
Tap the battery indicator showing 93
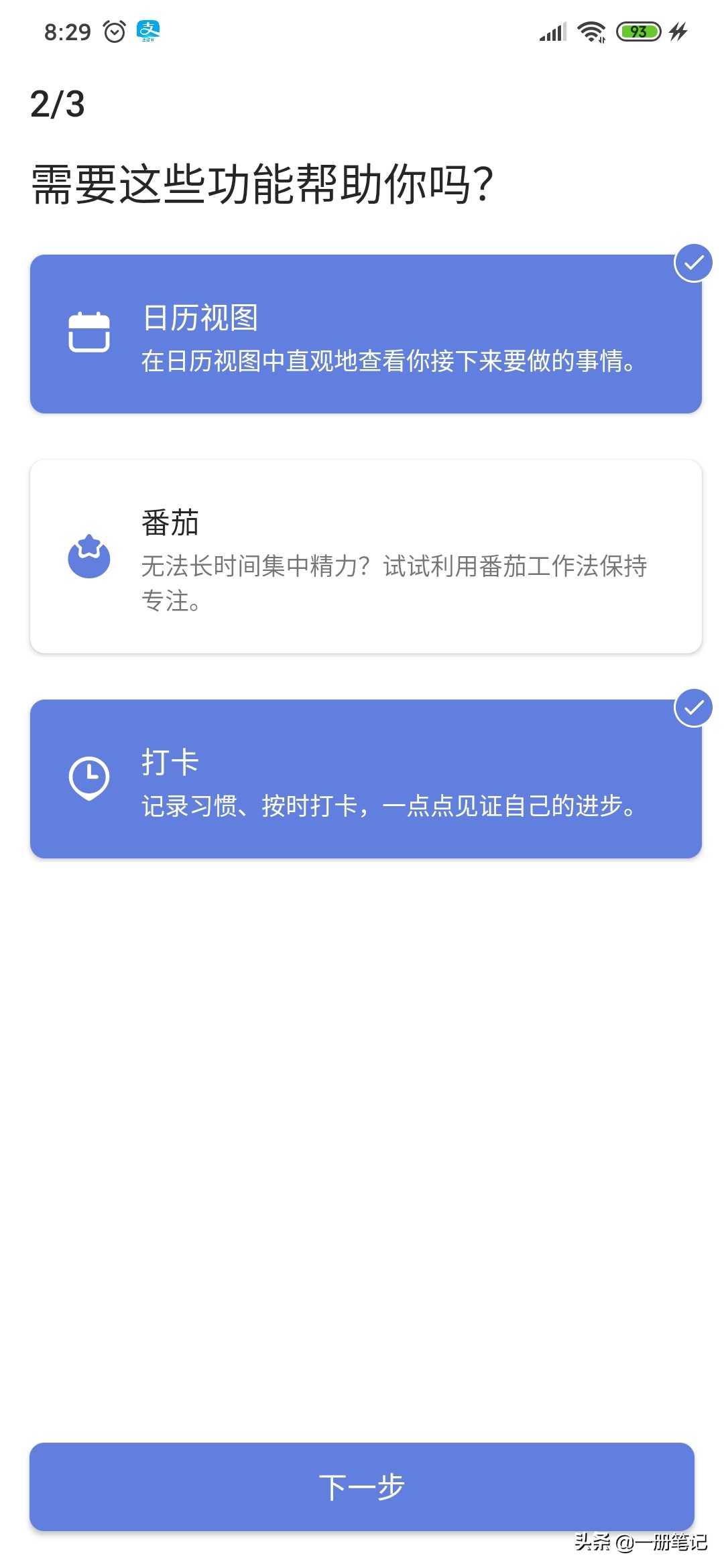[637, 31]
